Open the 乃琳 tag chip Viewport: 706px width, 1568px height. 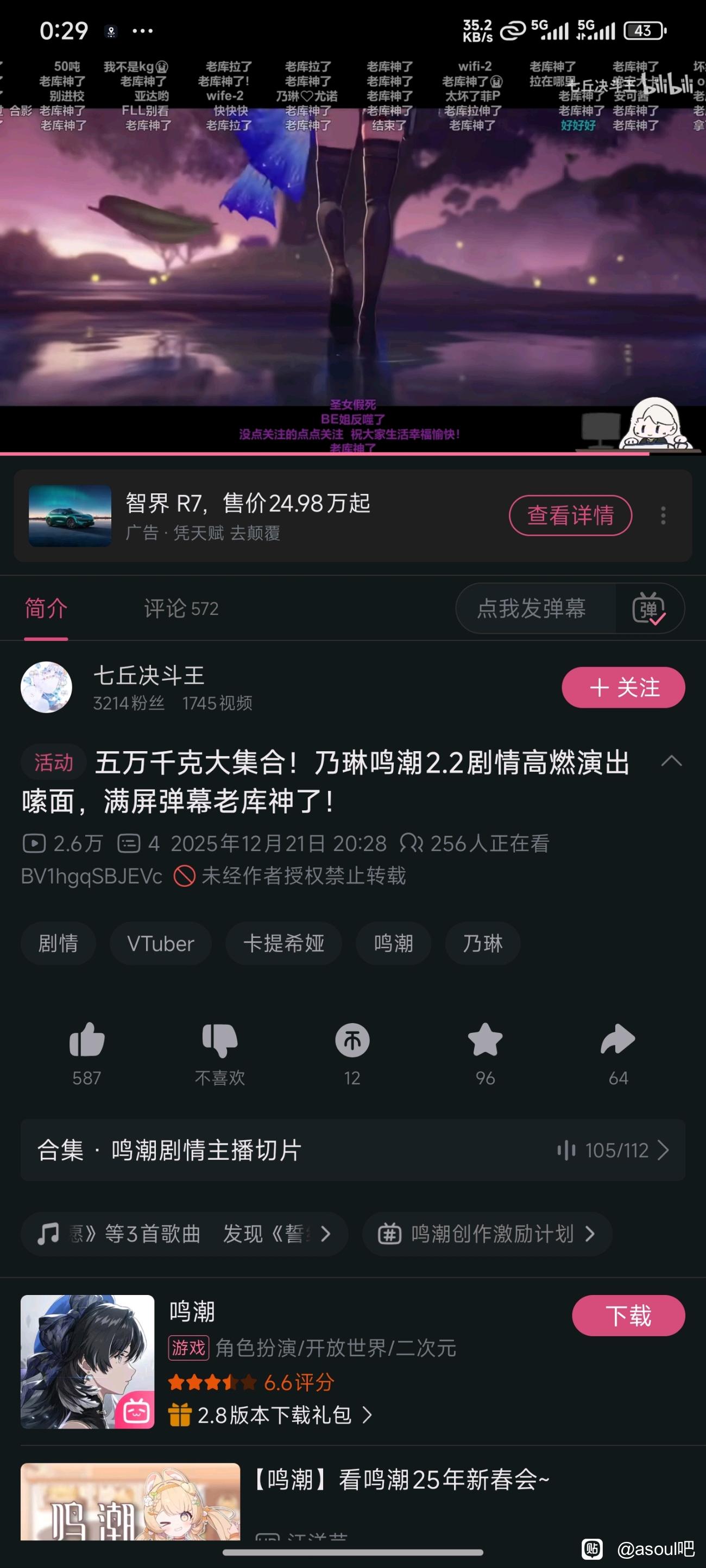(x=482, y=943)
